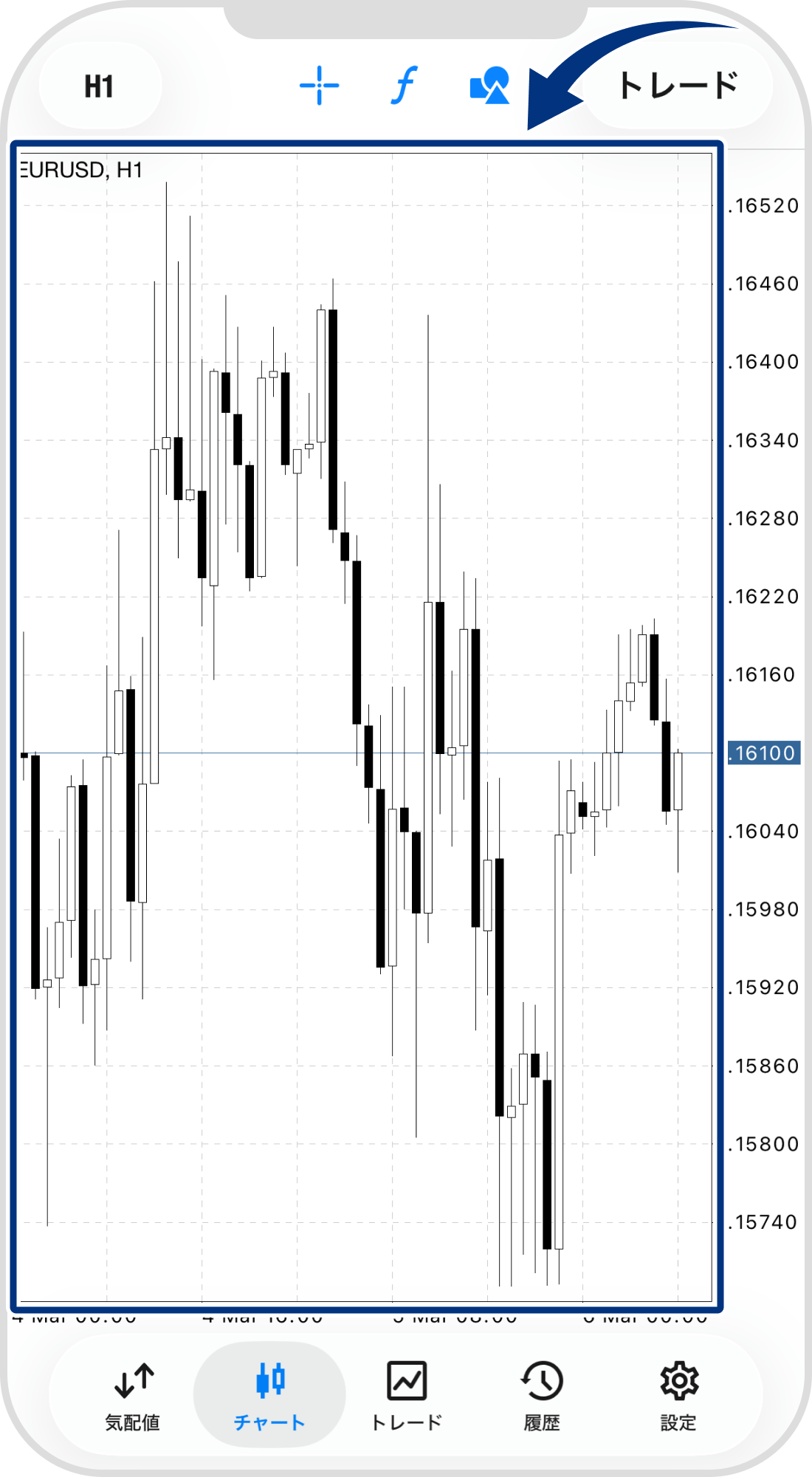The height and width of the screenshot is (1477, 812).
Task: Switch to the 気配値 tab
Action: [133, 1396]
